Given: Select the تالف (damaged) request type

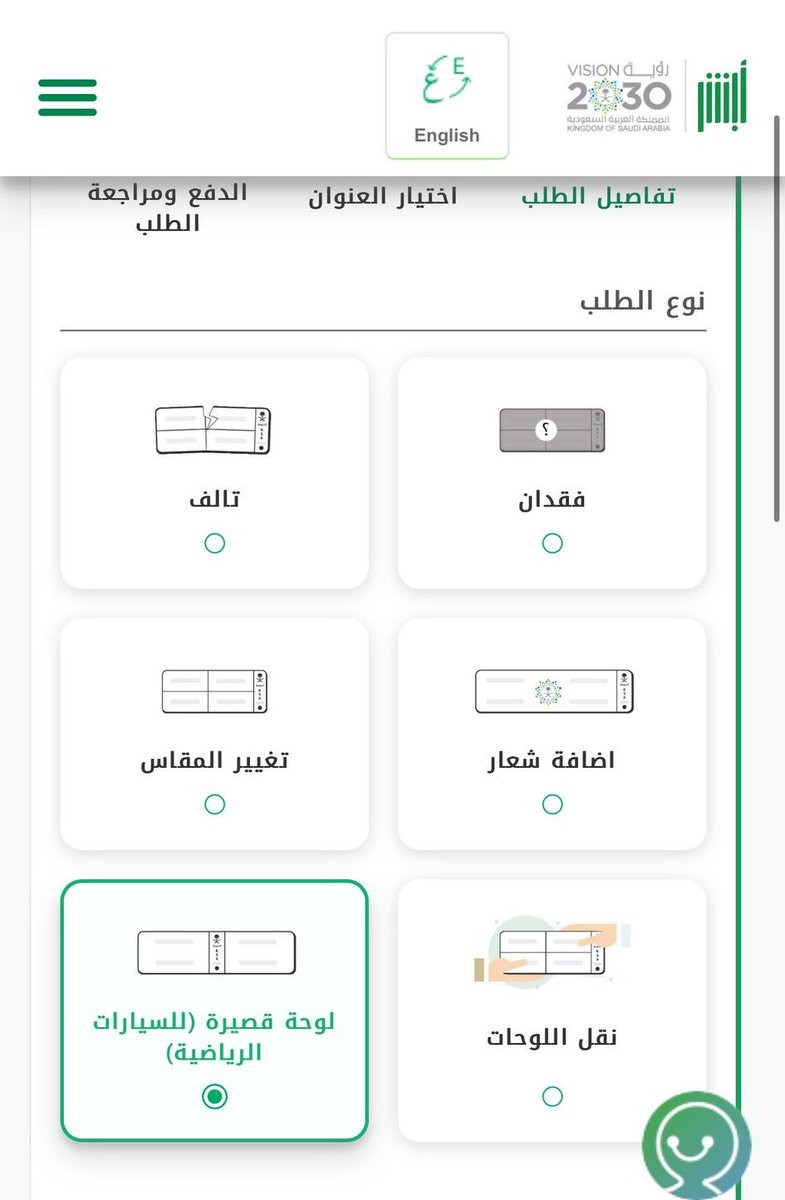Looking at the screenshot, I should 214,543.
